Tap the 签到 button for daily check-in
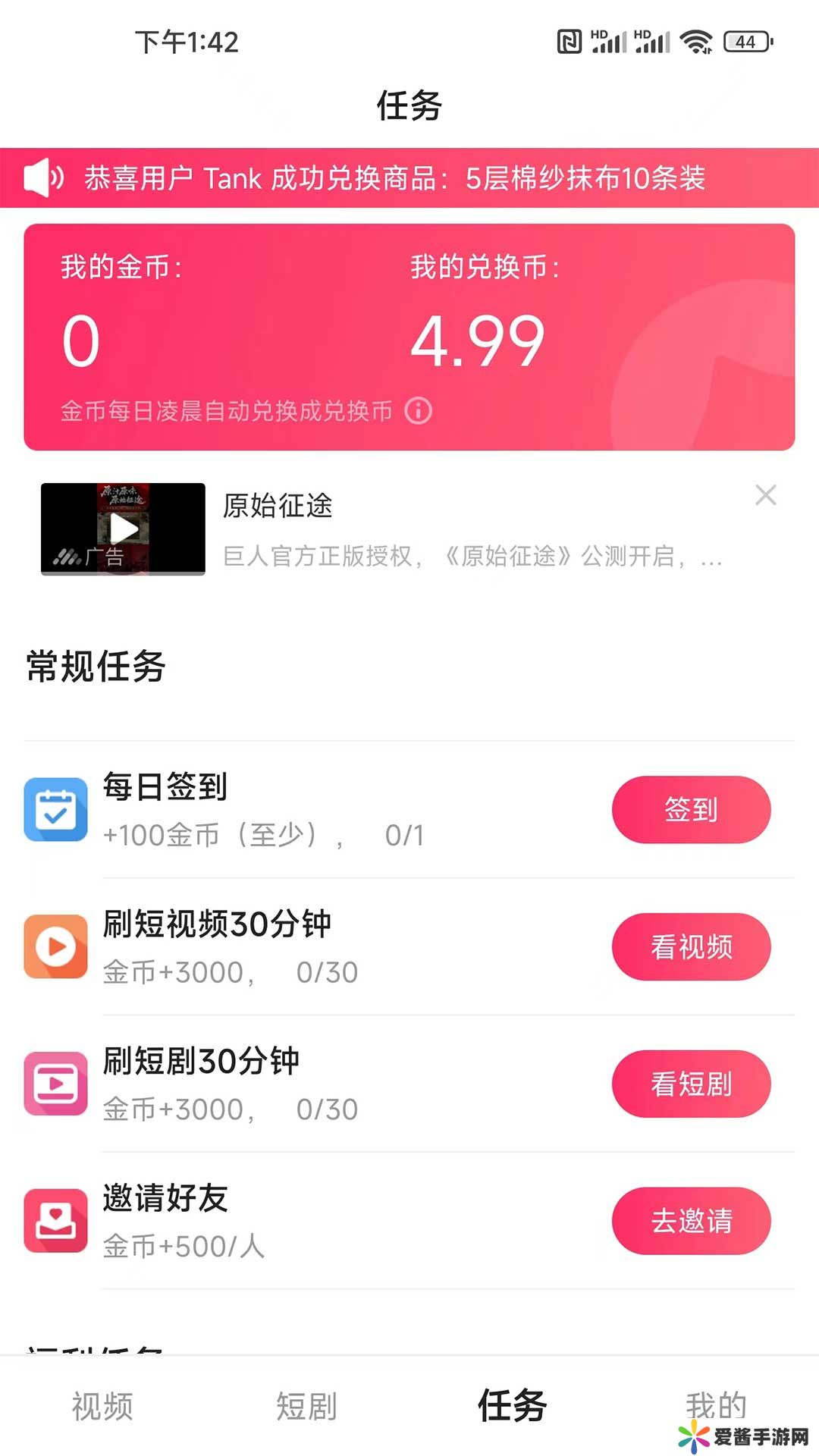 tap(691, 809)
